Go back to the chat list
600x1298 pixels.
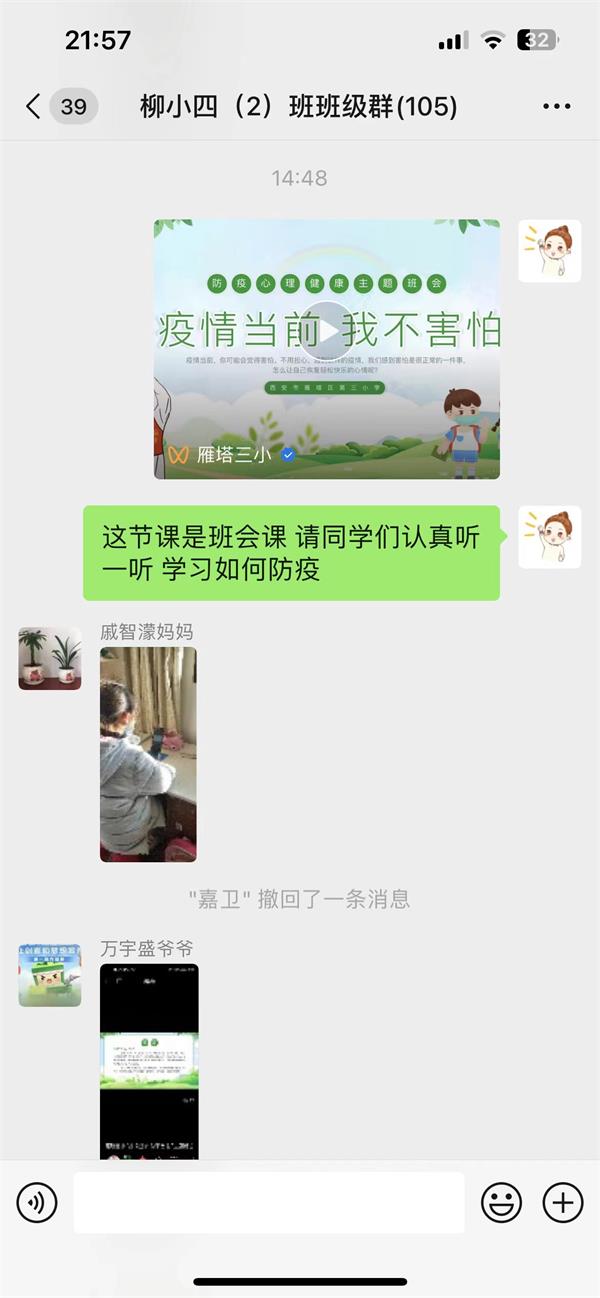pyautogui.click(x=34, y=106)
